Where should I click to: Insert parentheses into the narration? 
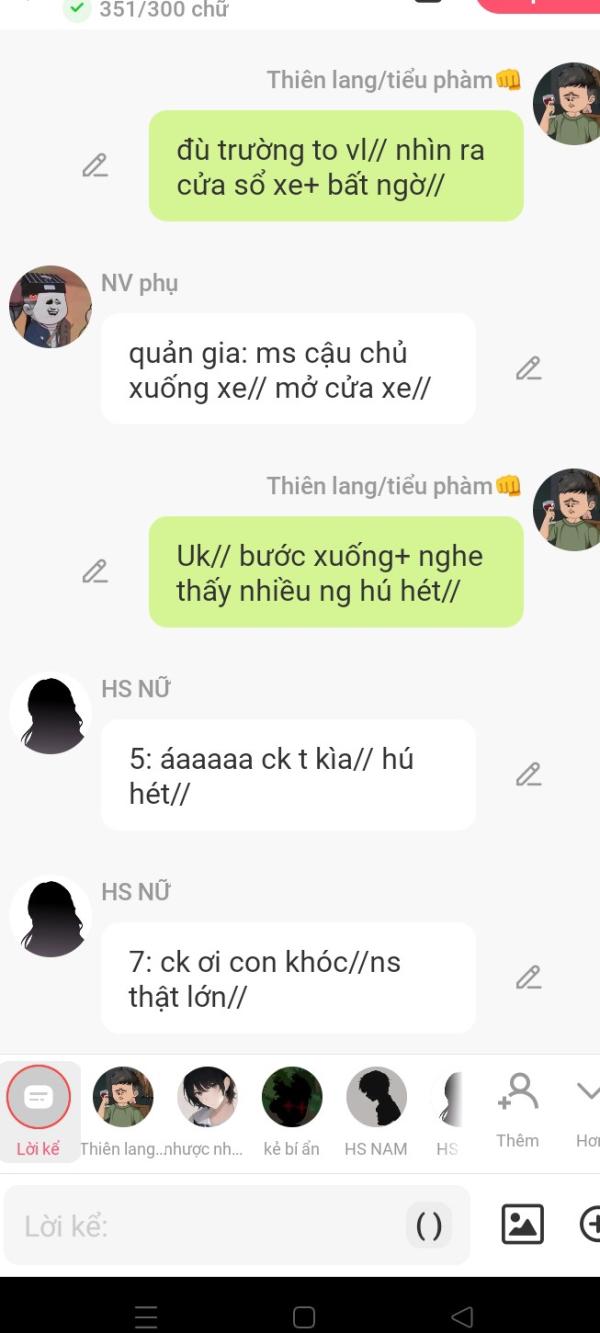point(429,1226)
